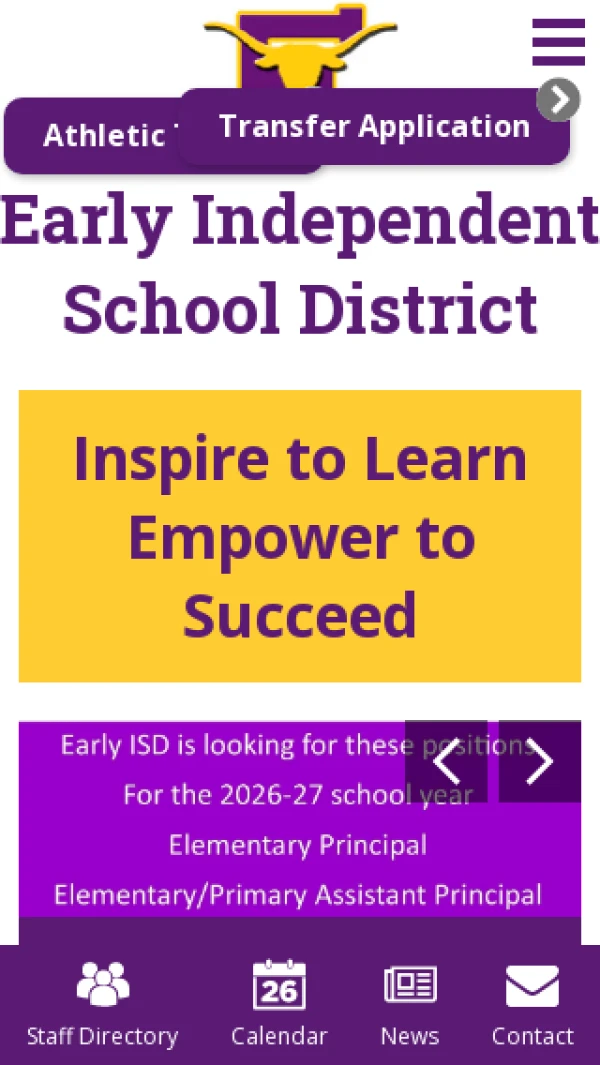Go to News
This screenshot has width=600, height=1065.
coord(410,1005)
